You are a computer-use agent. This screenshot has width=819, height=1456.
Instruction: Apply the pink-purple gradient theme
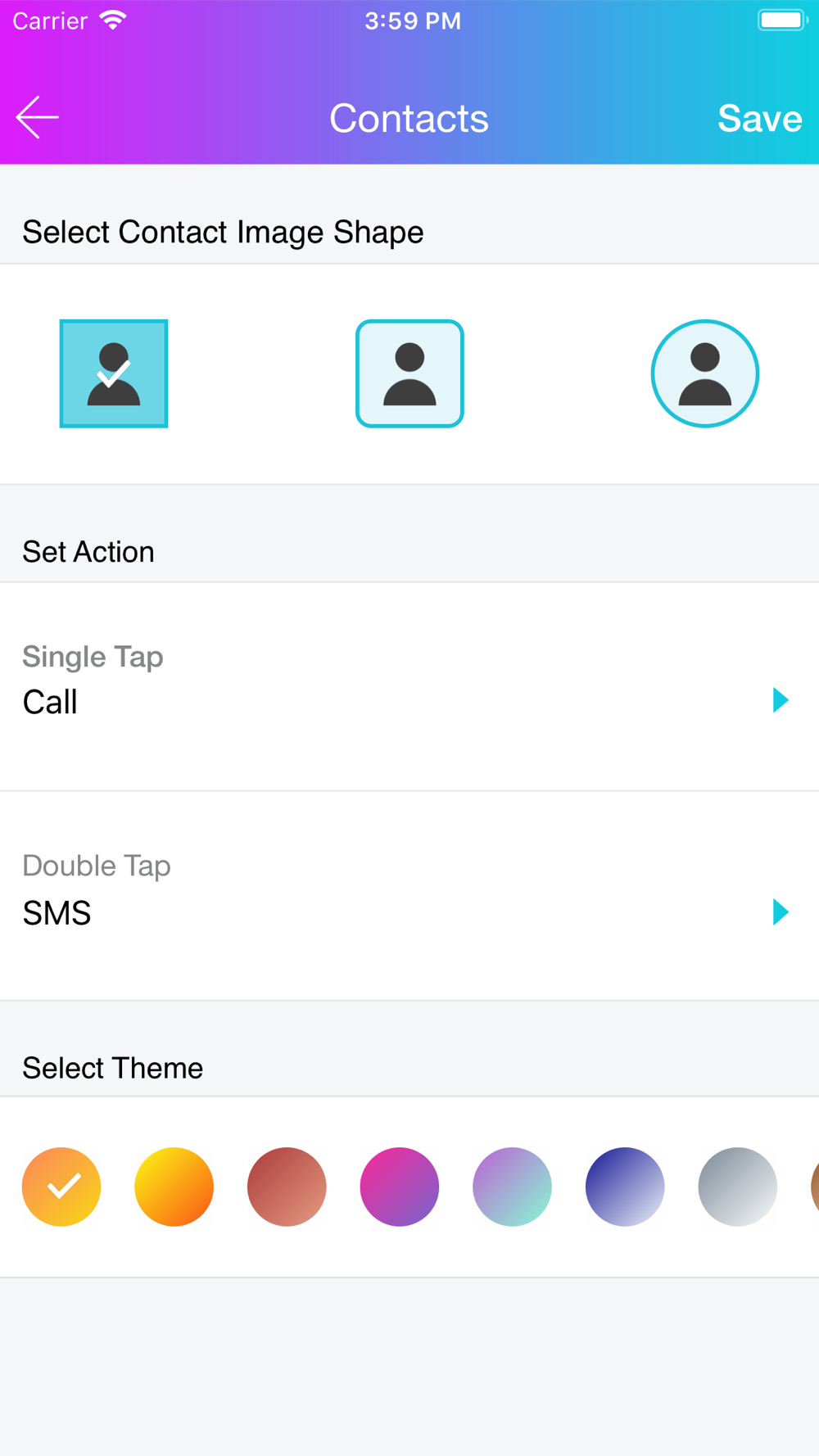point(400,1187)
